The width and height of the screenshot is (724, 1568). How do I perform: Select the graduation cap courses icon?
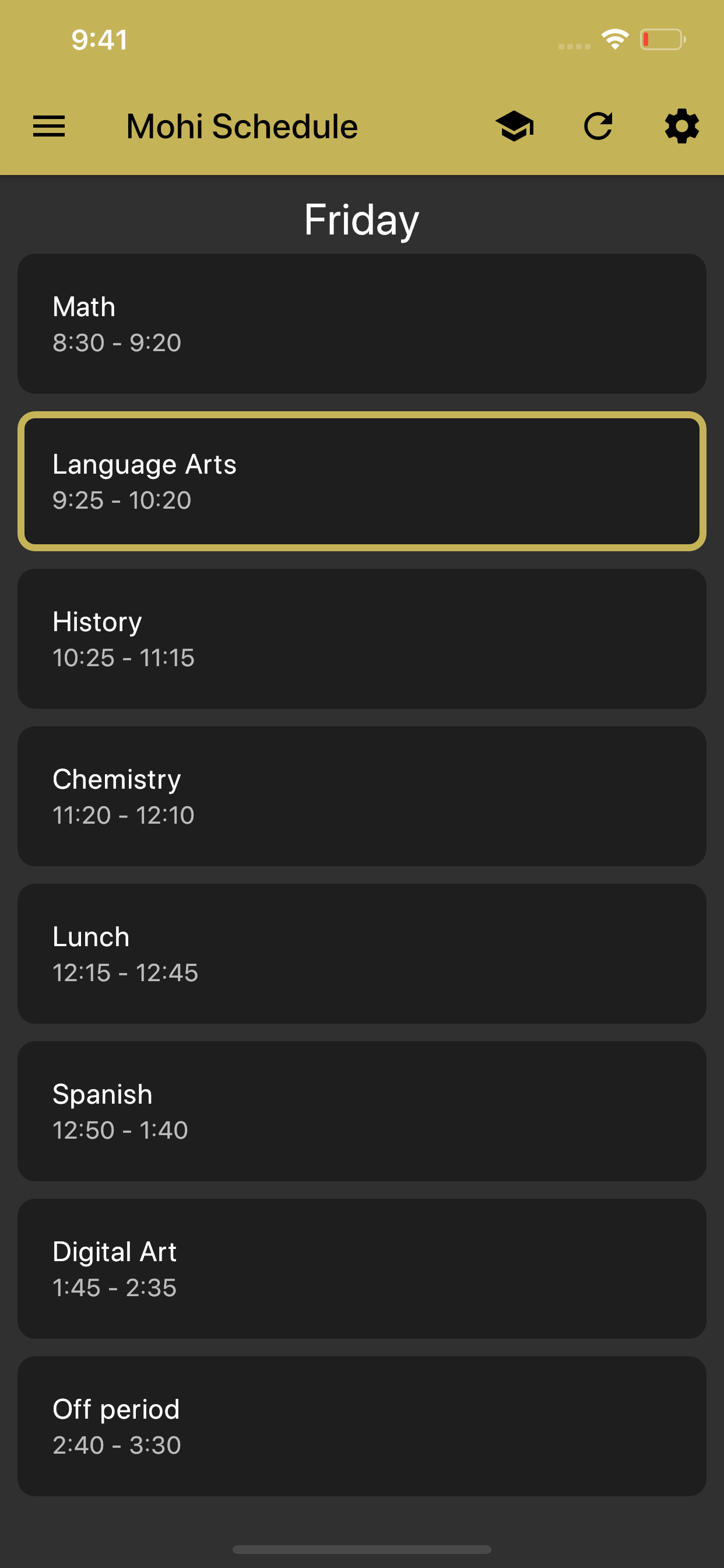514,127
